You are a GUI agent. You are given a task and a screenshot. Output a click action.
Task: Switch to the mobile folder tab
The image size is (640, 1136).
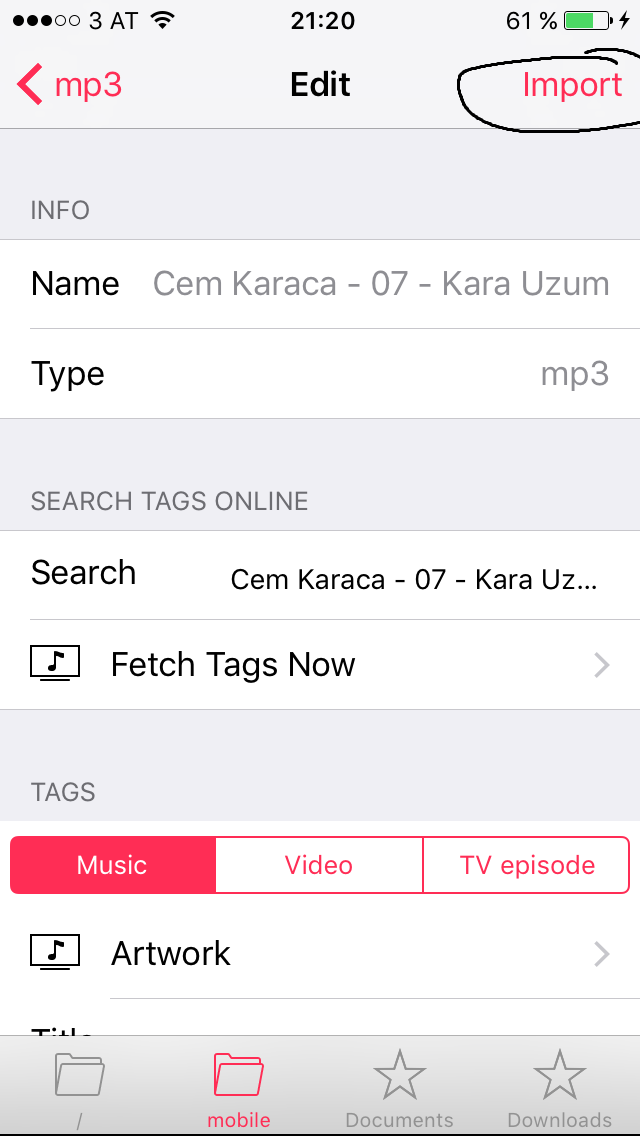coord(239,1086)
